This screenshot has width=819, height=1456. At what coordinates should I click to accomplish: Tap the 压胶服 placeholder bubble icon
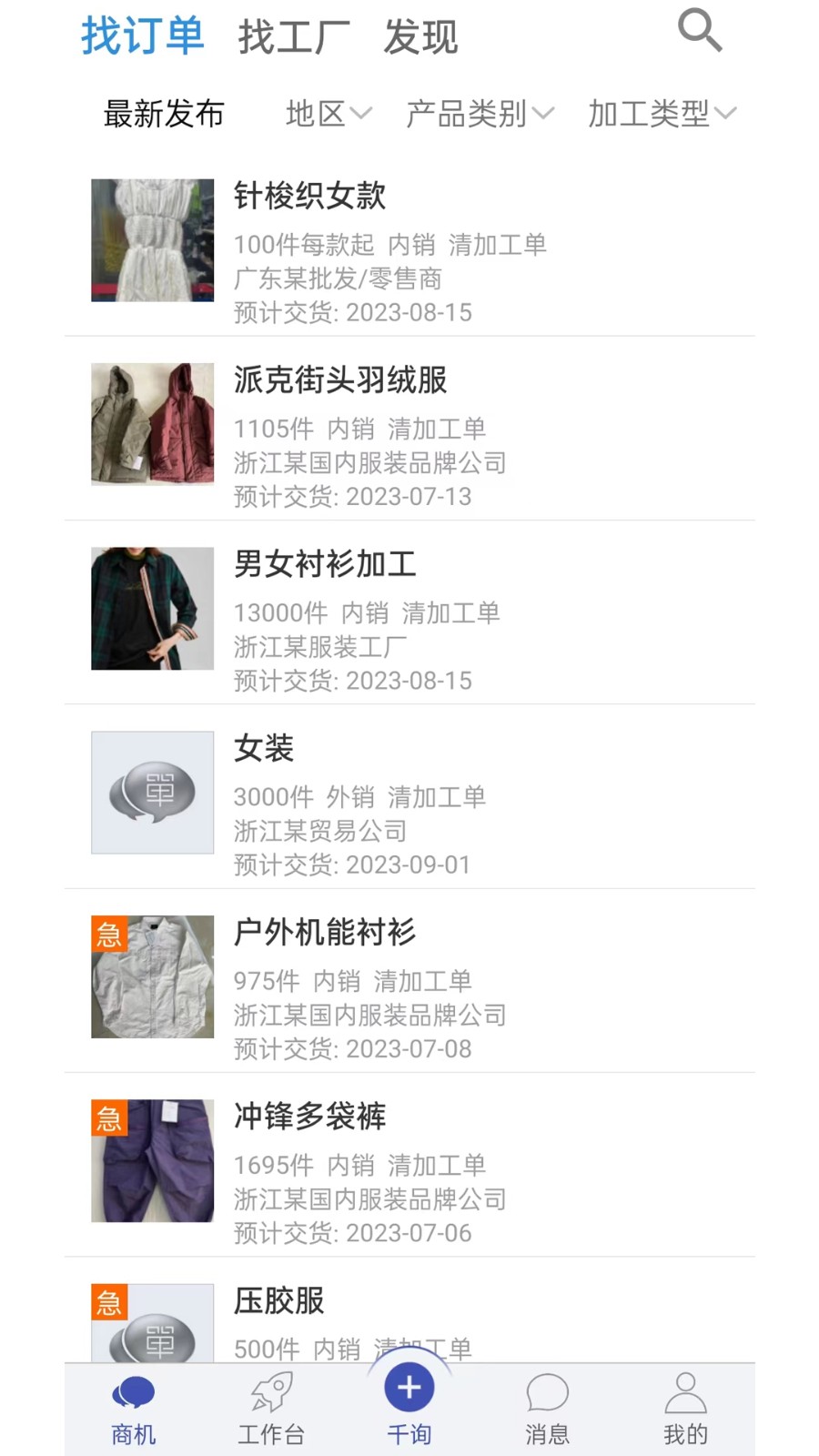pos(151,1334)
